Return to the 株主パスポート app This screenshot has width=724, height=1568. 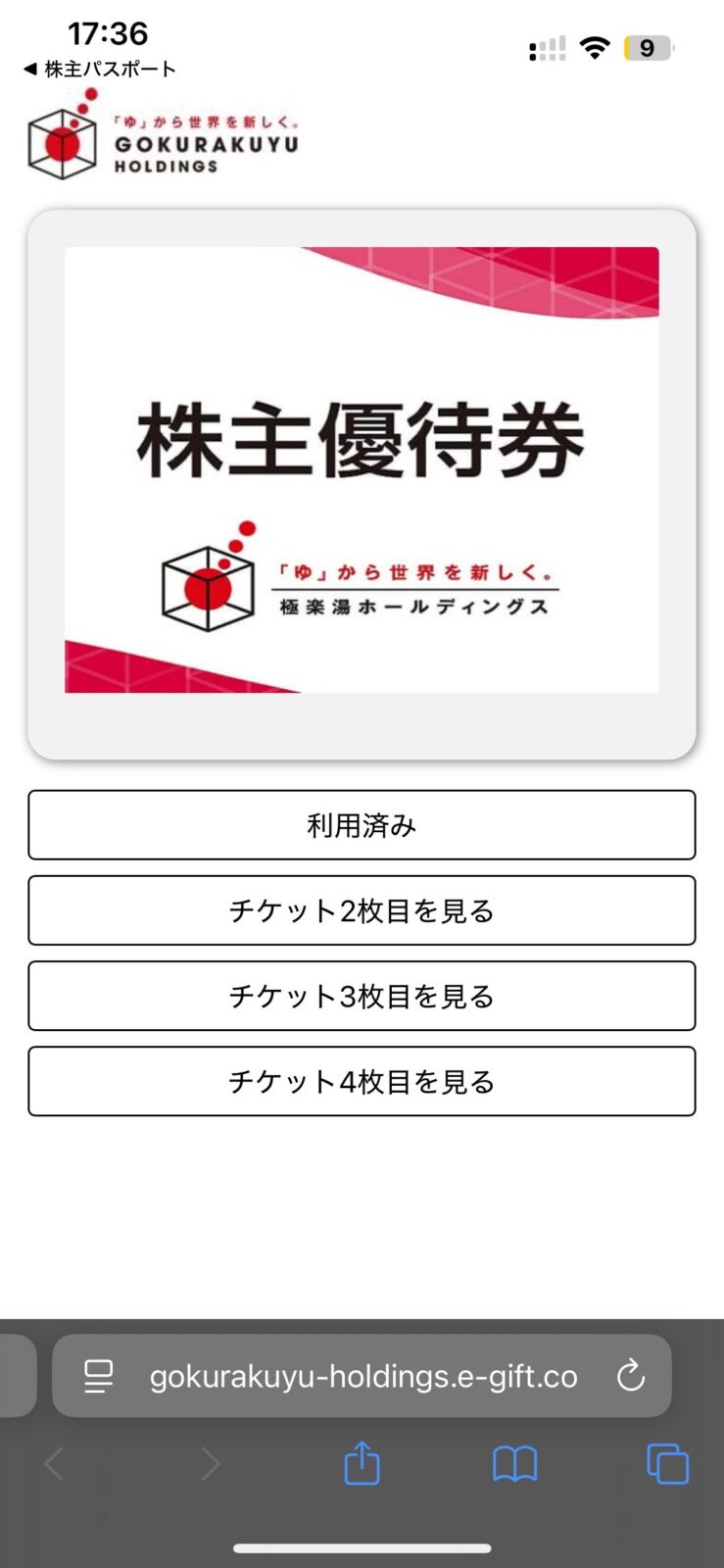tap(99, 70)
